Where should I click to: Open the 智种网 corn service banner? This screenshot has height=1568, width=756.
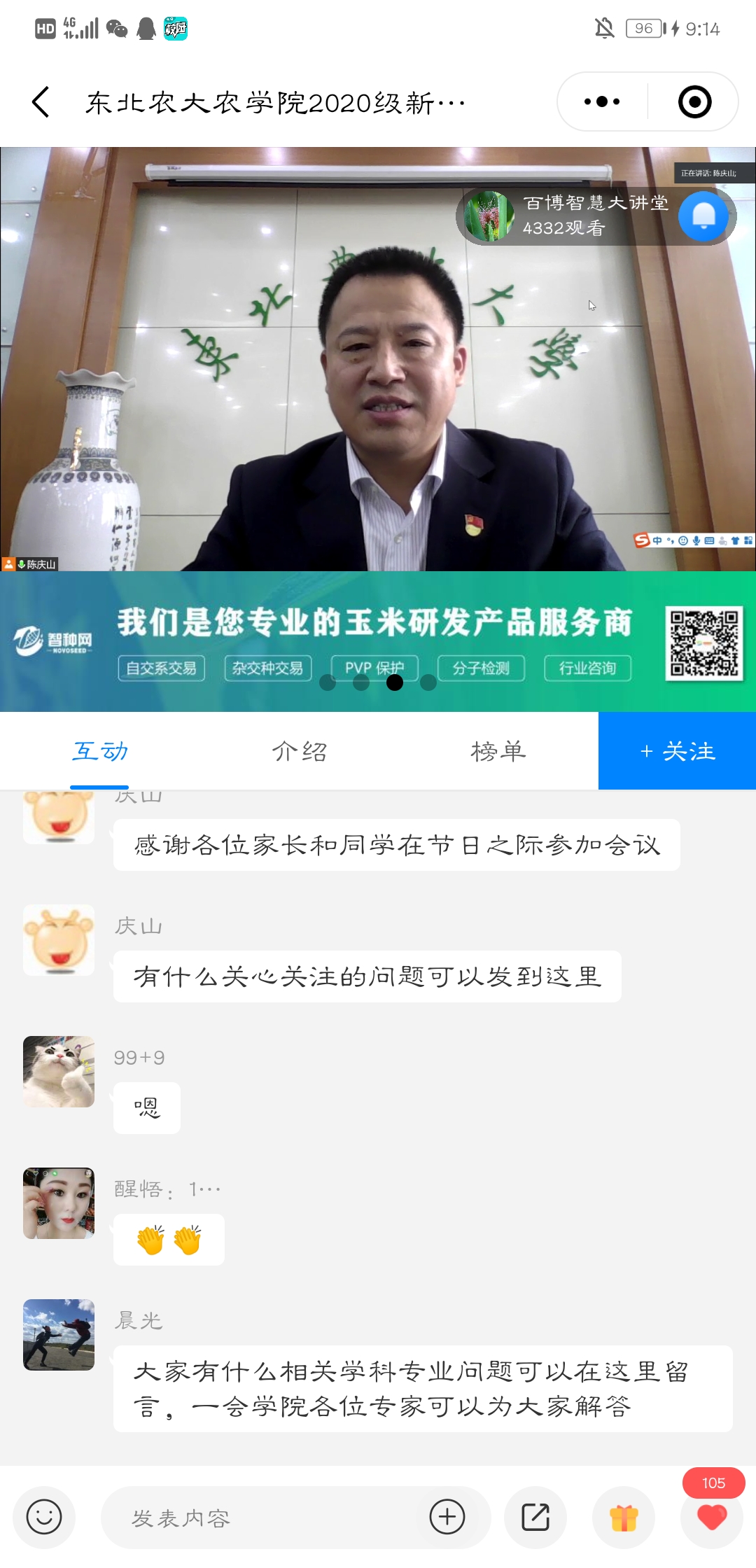378,641
